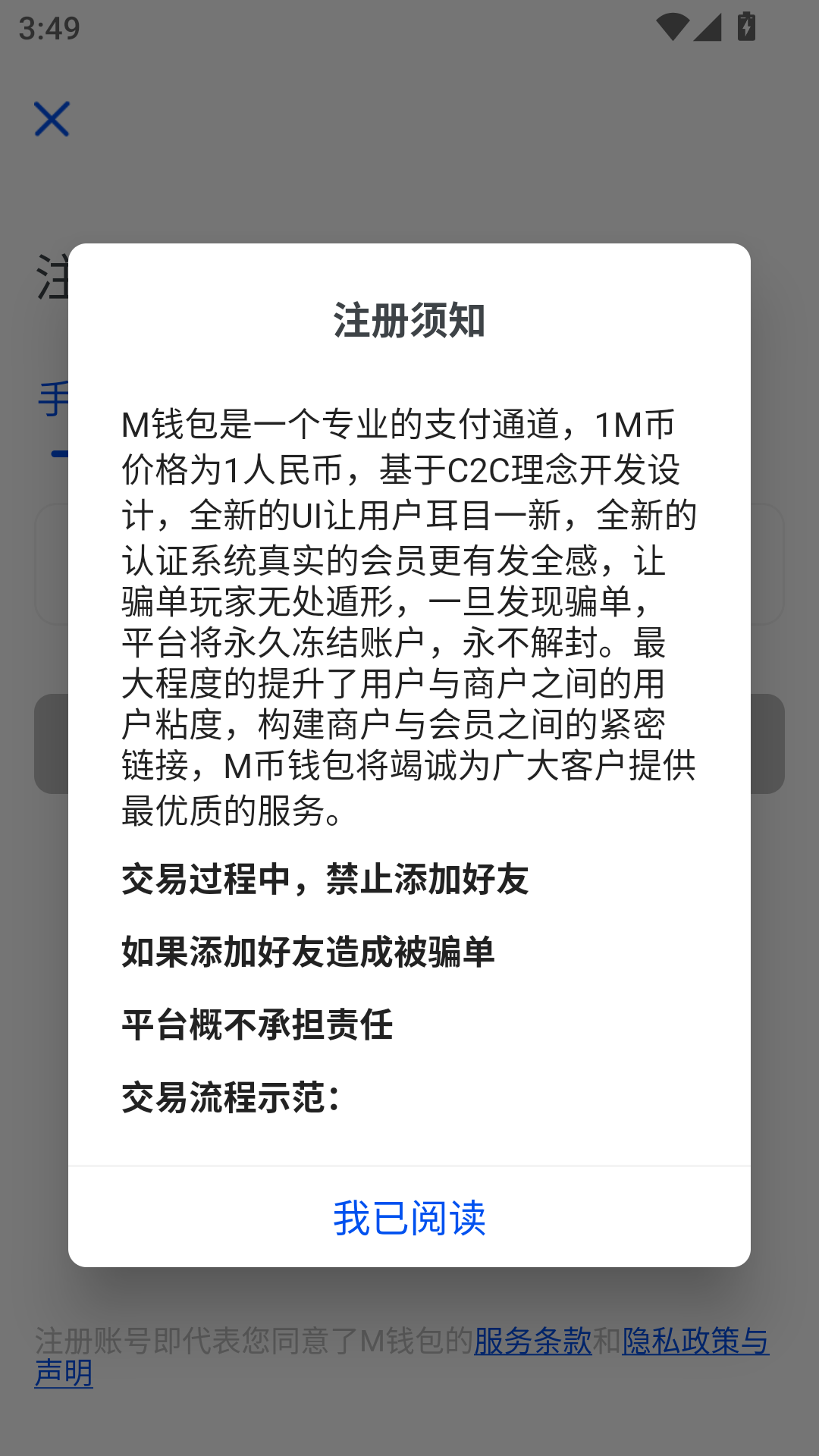This screenshot has height=1456, width=819.
Task: Dismiss the 注册须知 dialog via the X icon
Action: click(x=51, y=120)
